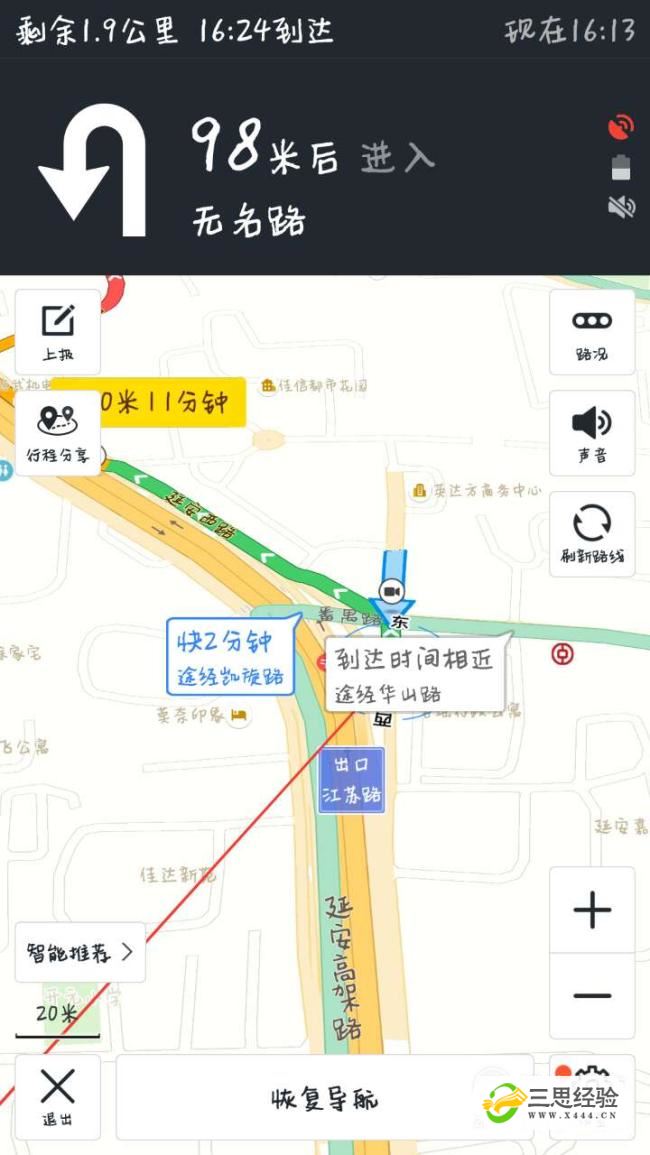Tap 恢复导航 to resume navigation
This screenshot has height=1155, width=650.
(325, 1099)
